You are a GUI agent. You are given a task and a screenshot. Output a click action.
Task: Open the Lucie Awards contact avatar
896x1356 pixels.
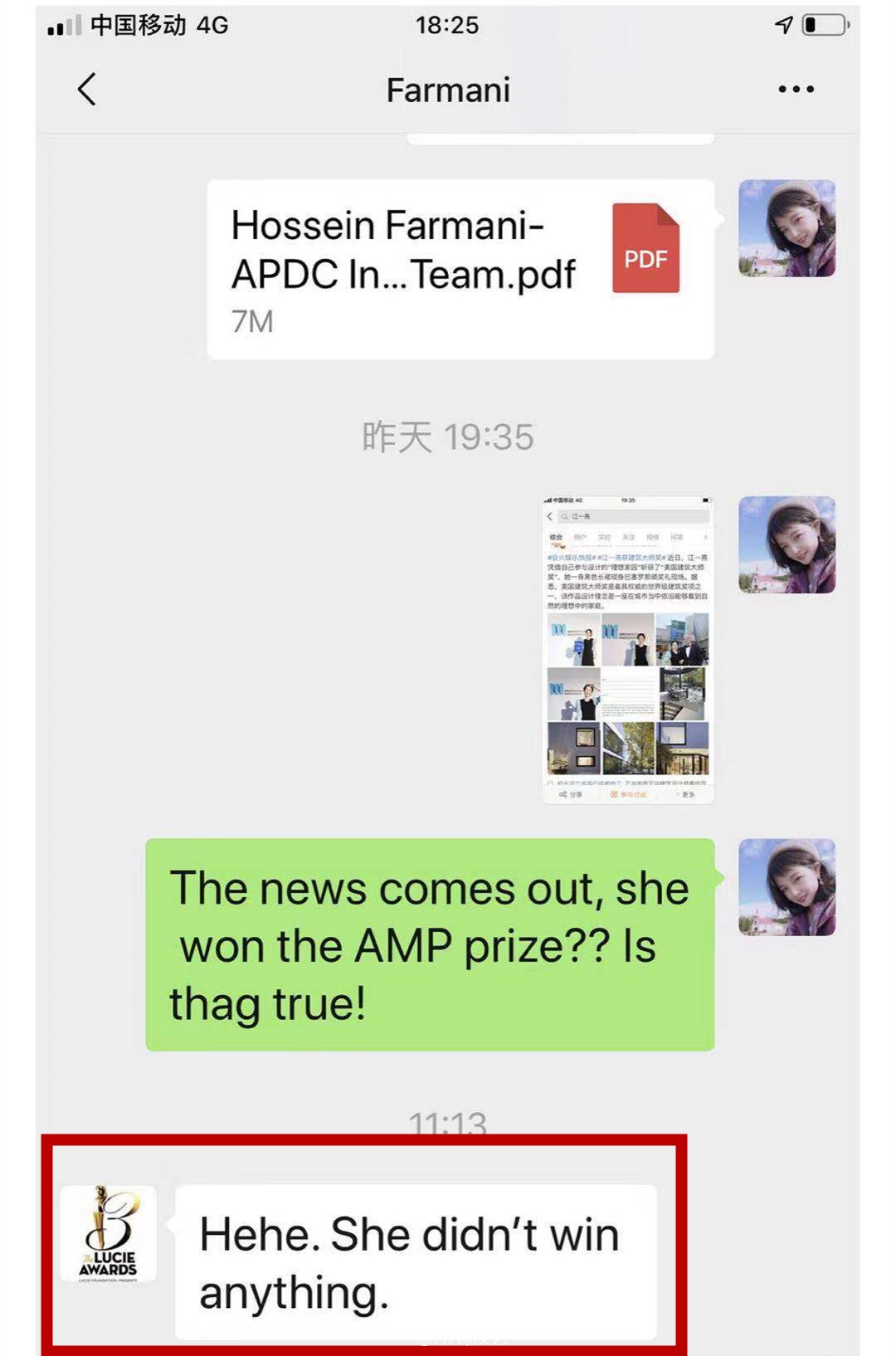tap(109, 1234)
